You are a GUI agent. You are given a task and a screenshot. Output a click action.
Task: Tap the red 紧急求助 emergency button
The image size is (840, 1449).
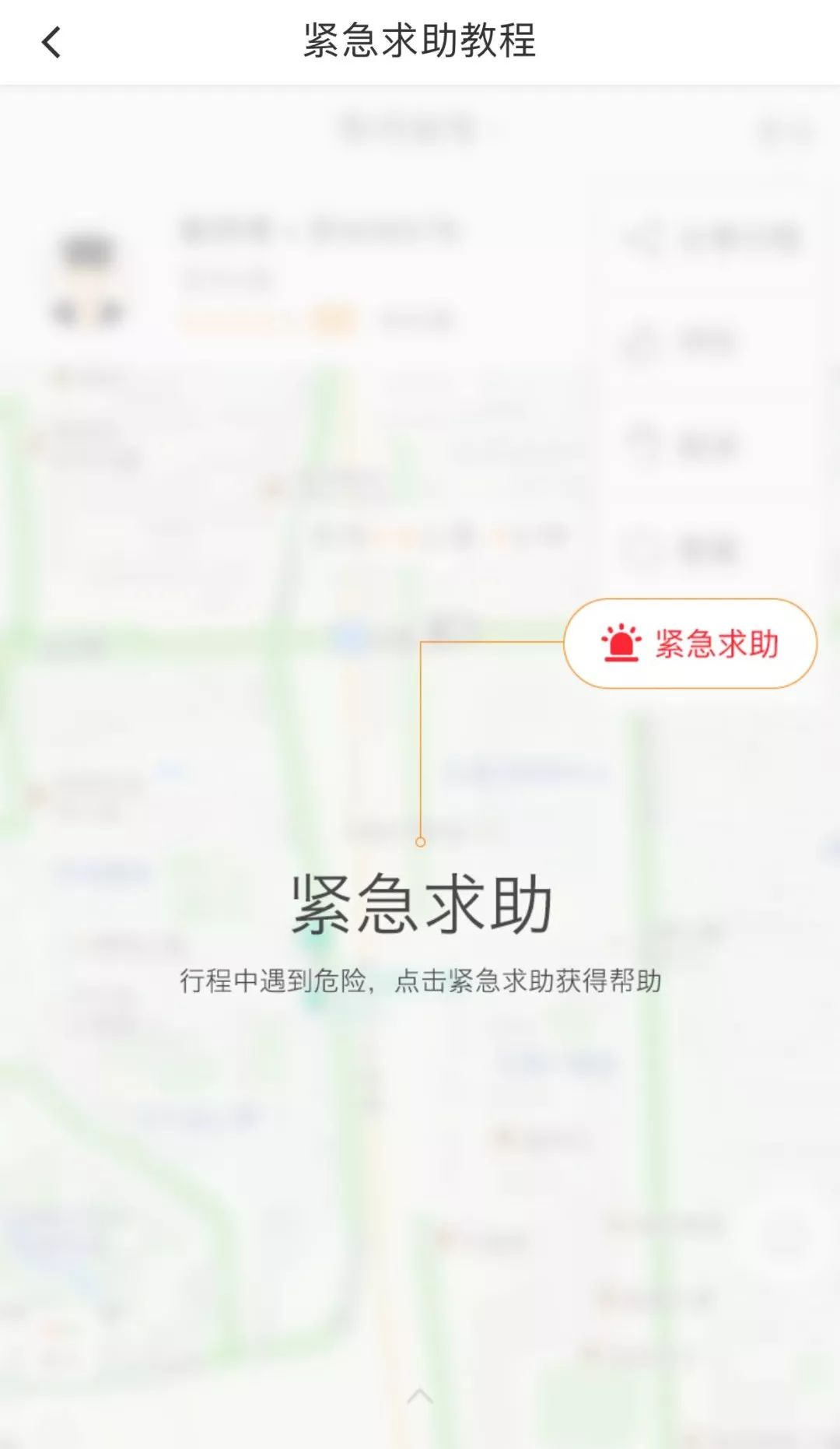pos(690,644)
